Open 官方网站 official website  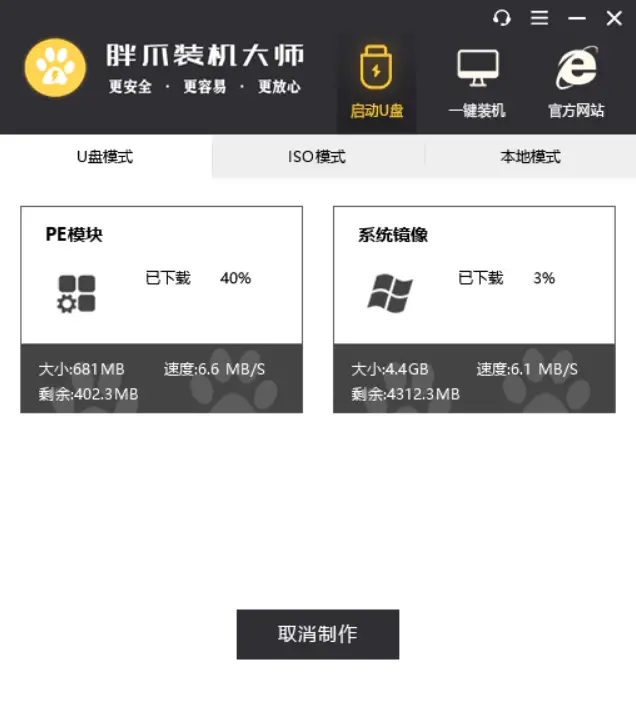576,83
